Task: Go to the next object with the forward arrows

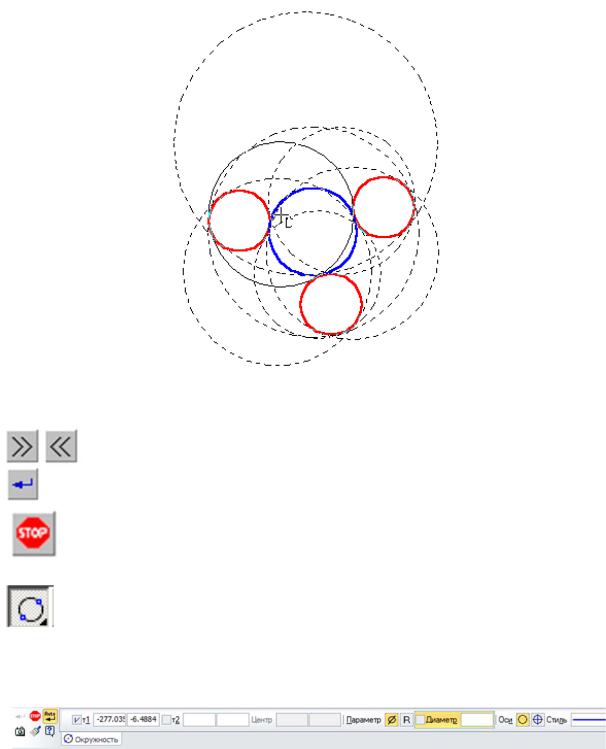Action: pyautogui.click(x=24, y=446)
